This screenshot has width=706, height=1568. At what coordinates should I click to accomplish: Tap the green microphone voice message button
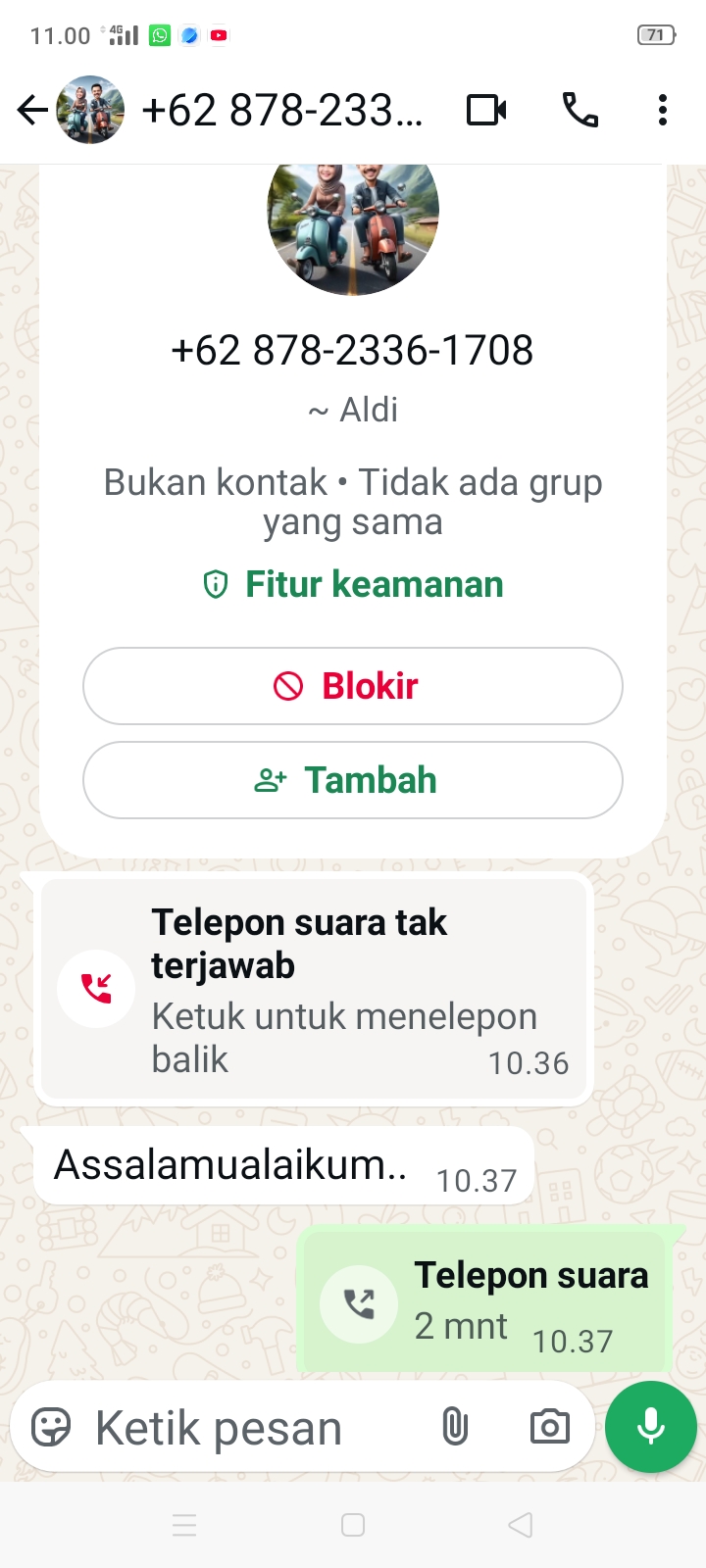651,1427
